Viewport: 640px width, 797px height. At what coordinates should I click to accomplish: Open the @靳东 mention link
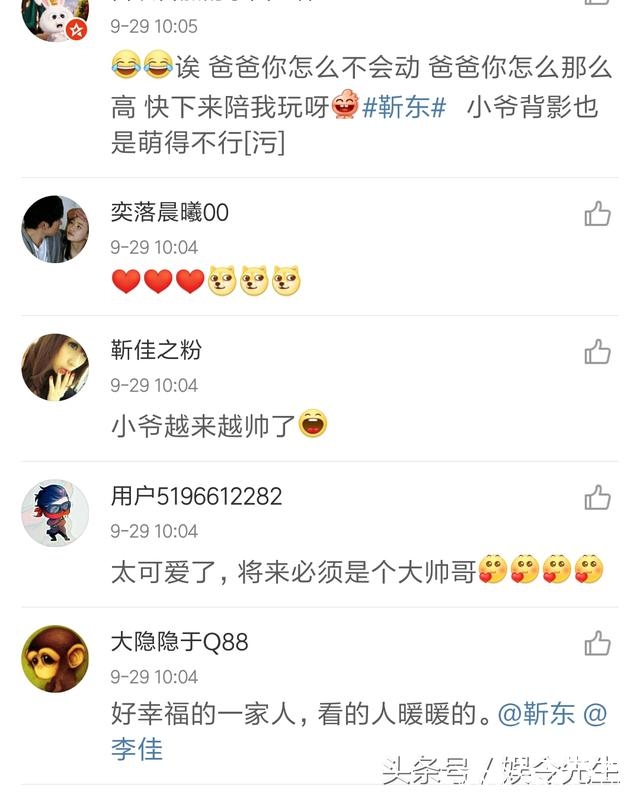click(x=536, y=714)
